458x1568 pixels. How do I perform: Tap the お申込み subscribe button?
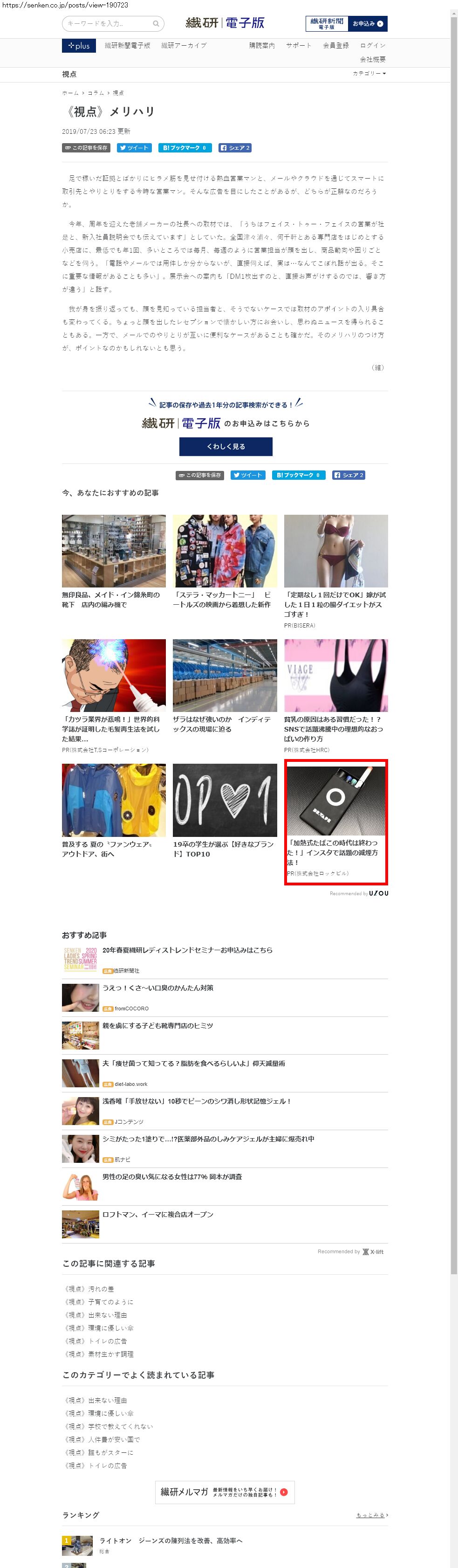[367, 24]
